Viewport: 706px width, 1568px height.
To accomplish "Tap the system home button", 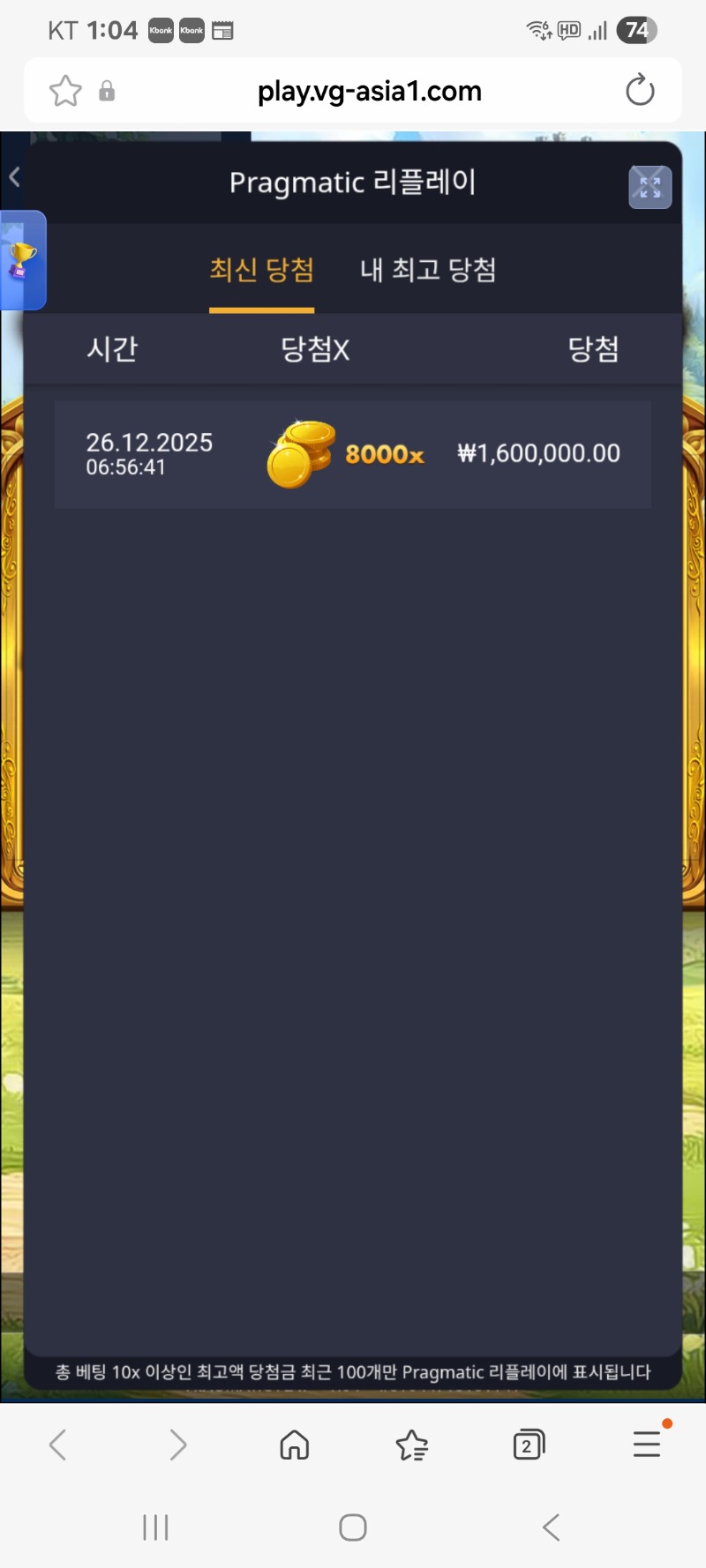I will 352,1527.
